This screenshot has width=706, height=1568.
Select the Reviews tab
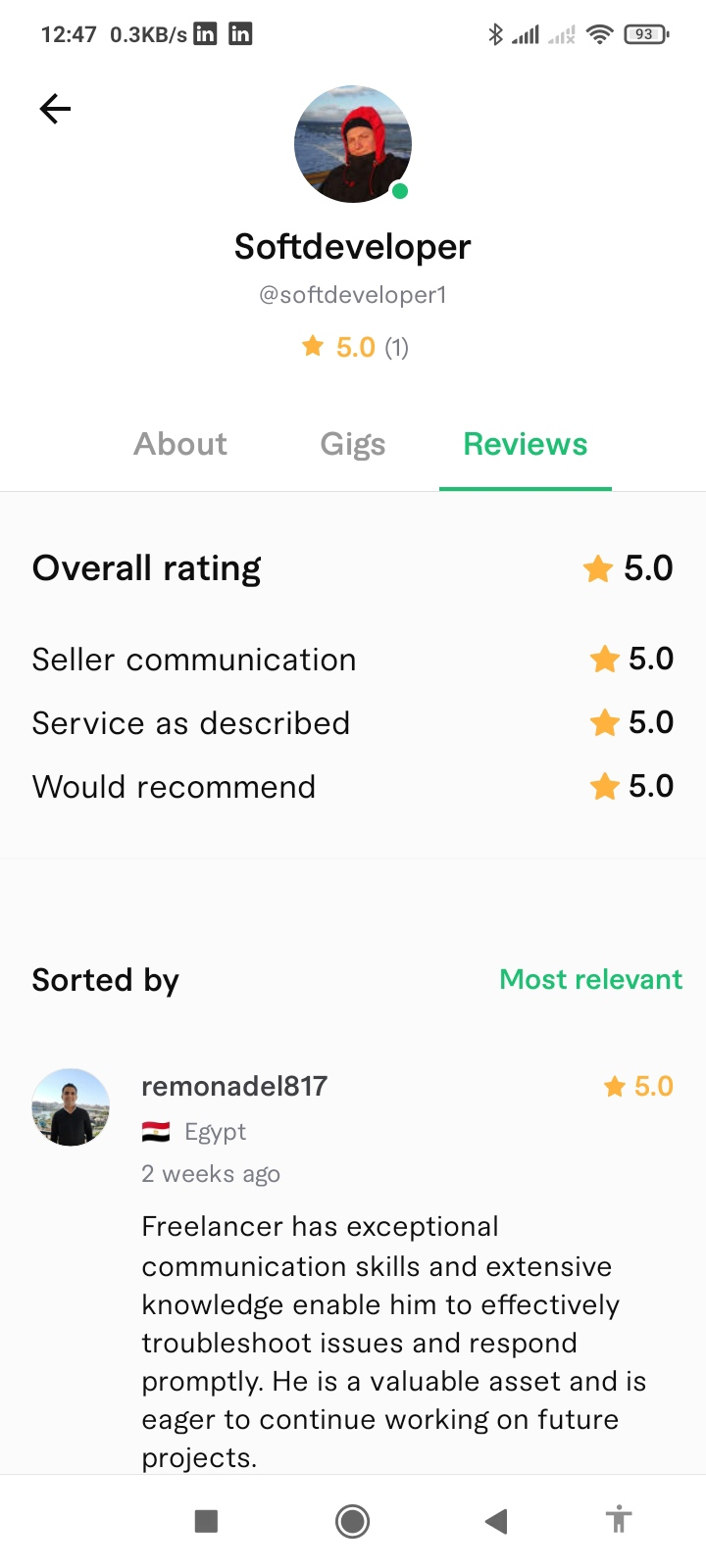tap(526, 444)
